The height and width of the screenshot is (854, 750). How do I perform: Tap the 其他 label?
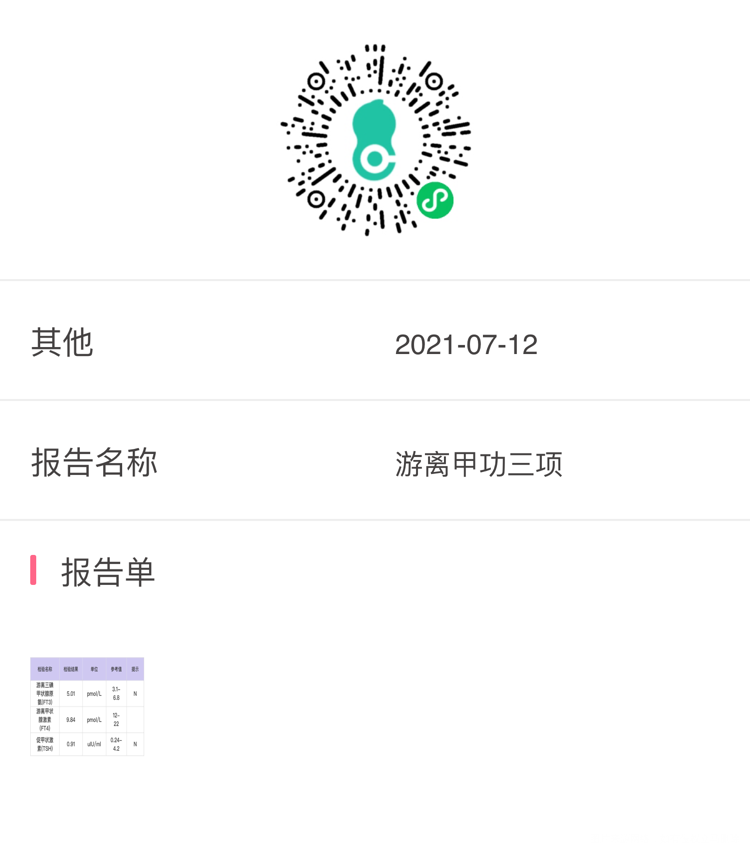point(62,344)
